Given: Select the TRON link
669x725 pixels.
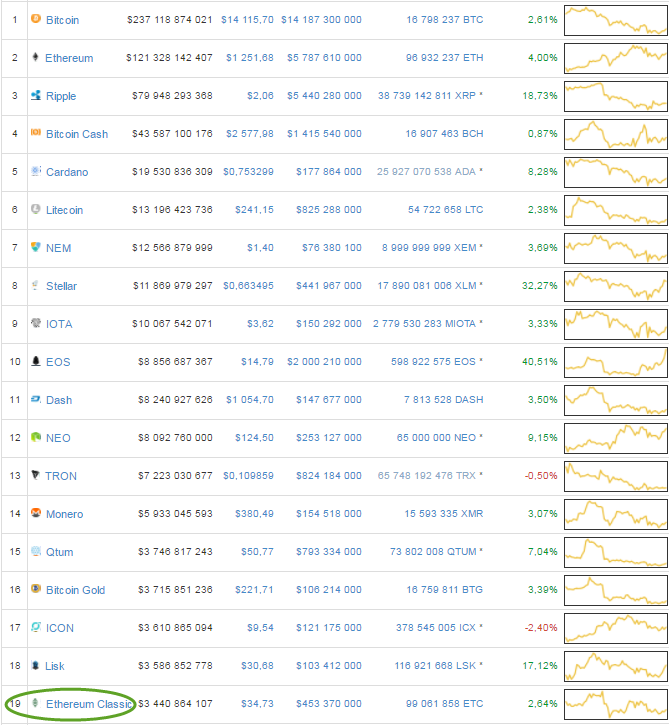Looking at the screenshot, I should (x=61, y=476).
